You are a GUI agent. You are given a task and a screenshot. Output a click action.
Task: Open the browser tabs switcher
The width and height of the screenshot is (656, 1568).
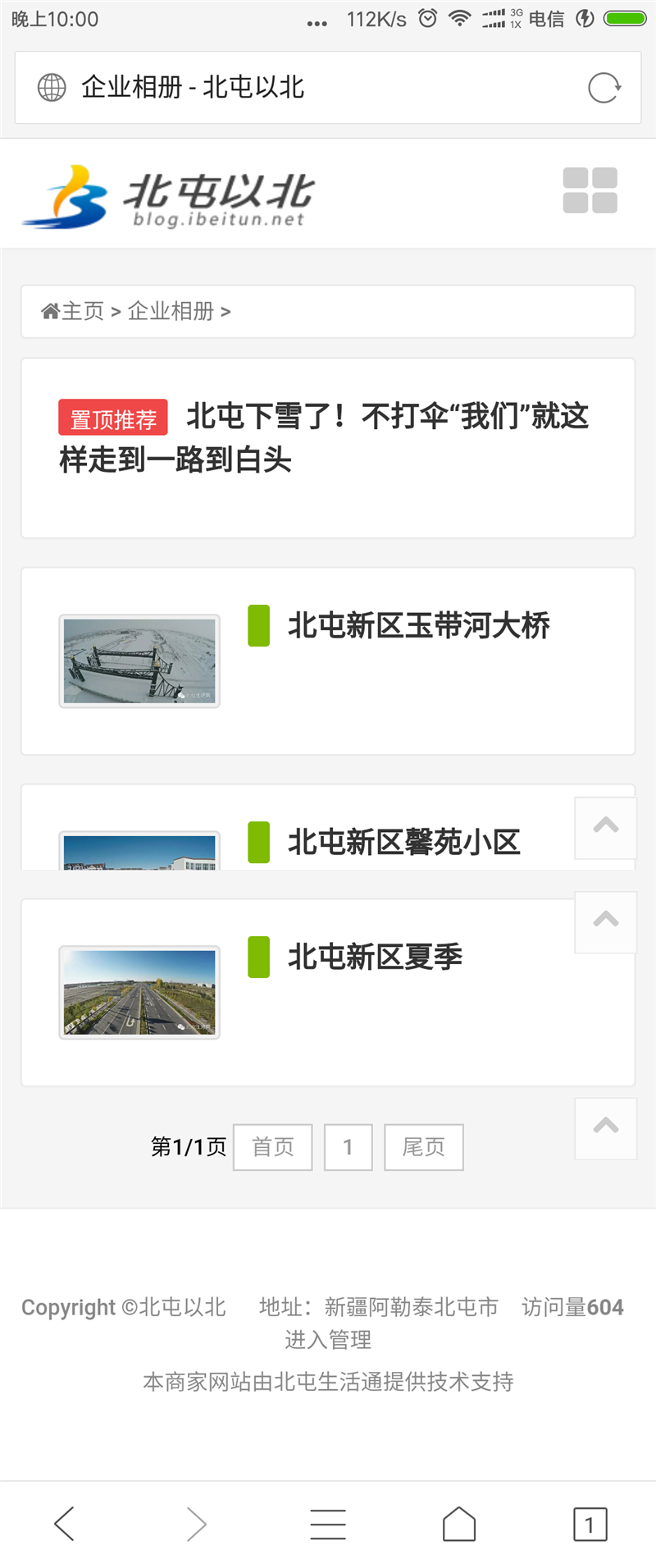pyautogui.click(x=590, y=1525)
